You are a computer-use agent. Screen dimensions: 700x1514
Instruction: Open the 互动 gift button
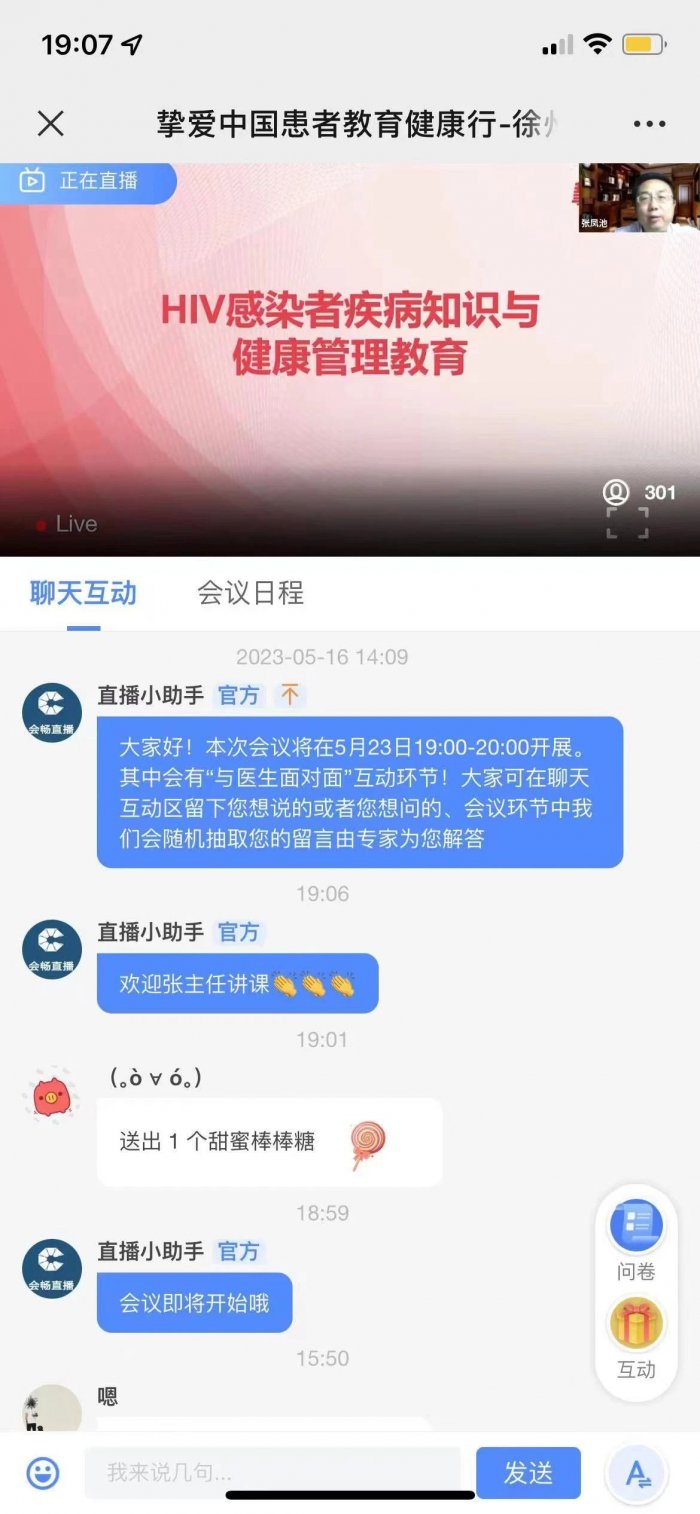[x=636, y=1335]
